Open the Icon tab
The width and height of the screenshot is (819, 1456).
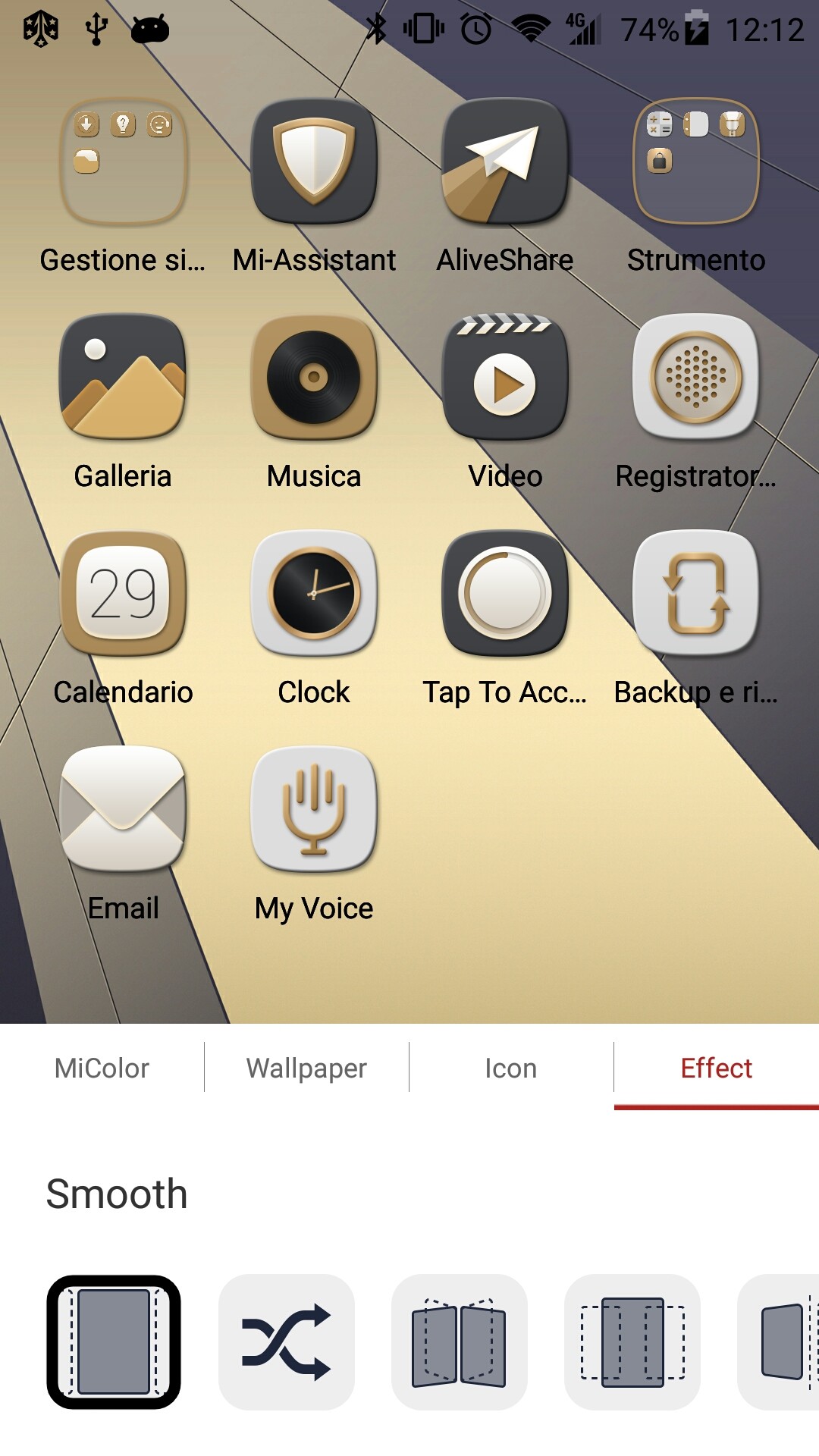[511, 1068]
